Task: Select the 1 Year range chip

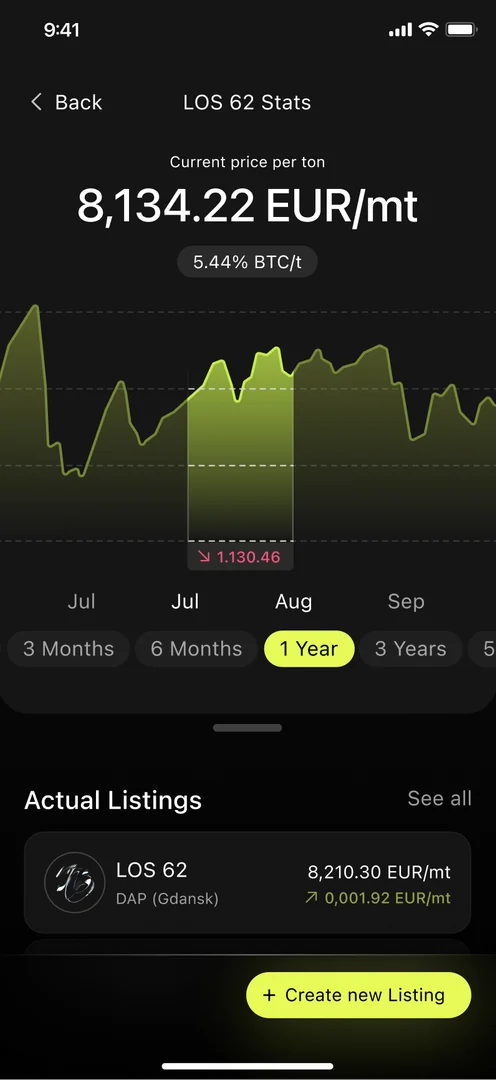Action: 309,649
